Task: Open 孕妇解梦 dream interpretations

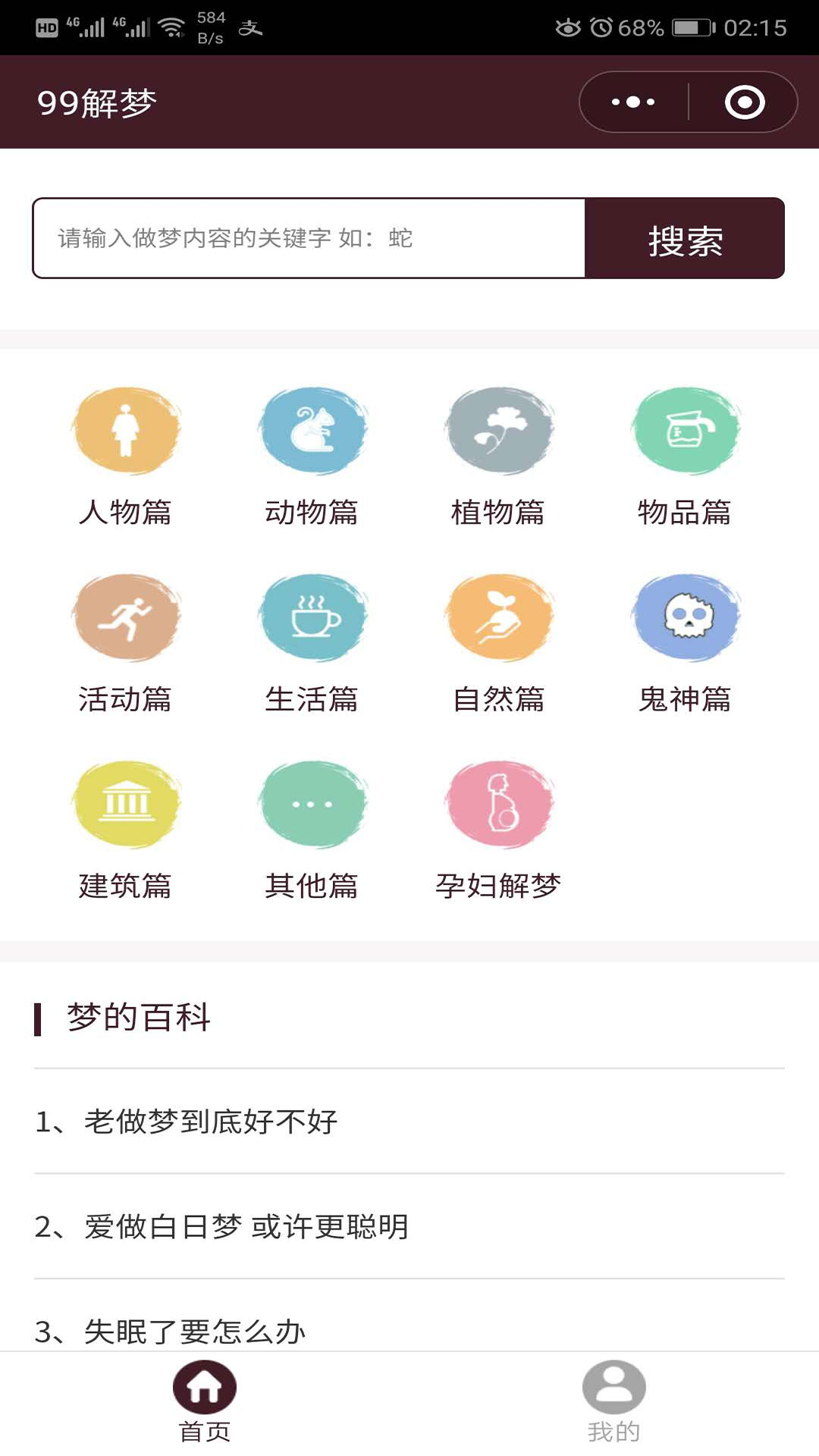Action: pyautogui.click(x=498, y=830)
